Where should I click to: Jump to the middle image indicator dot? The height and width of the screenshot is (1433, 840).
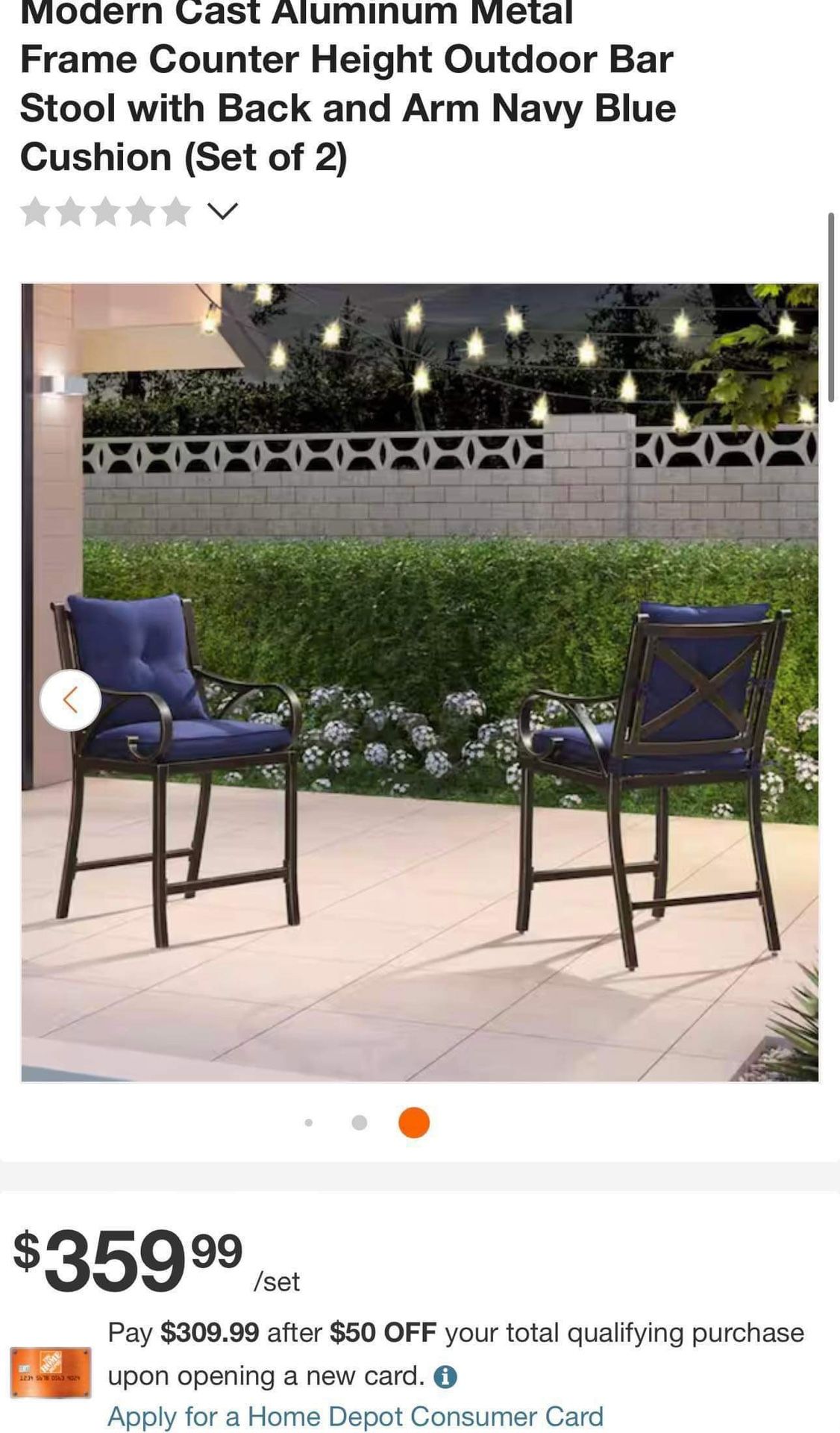click(x=359, y=1123)
